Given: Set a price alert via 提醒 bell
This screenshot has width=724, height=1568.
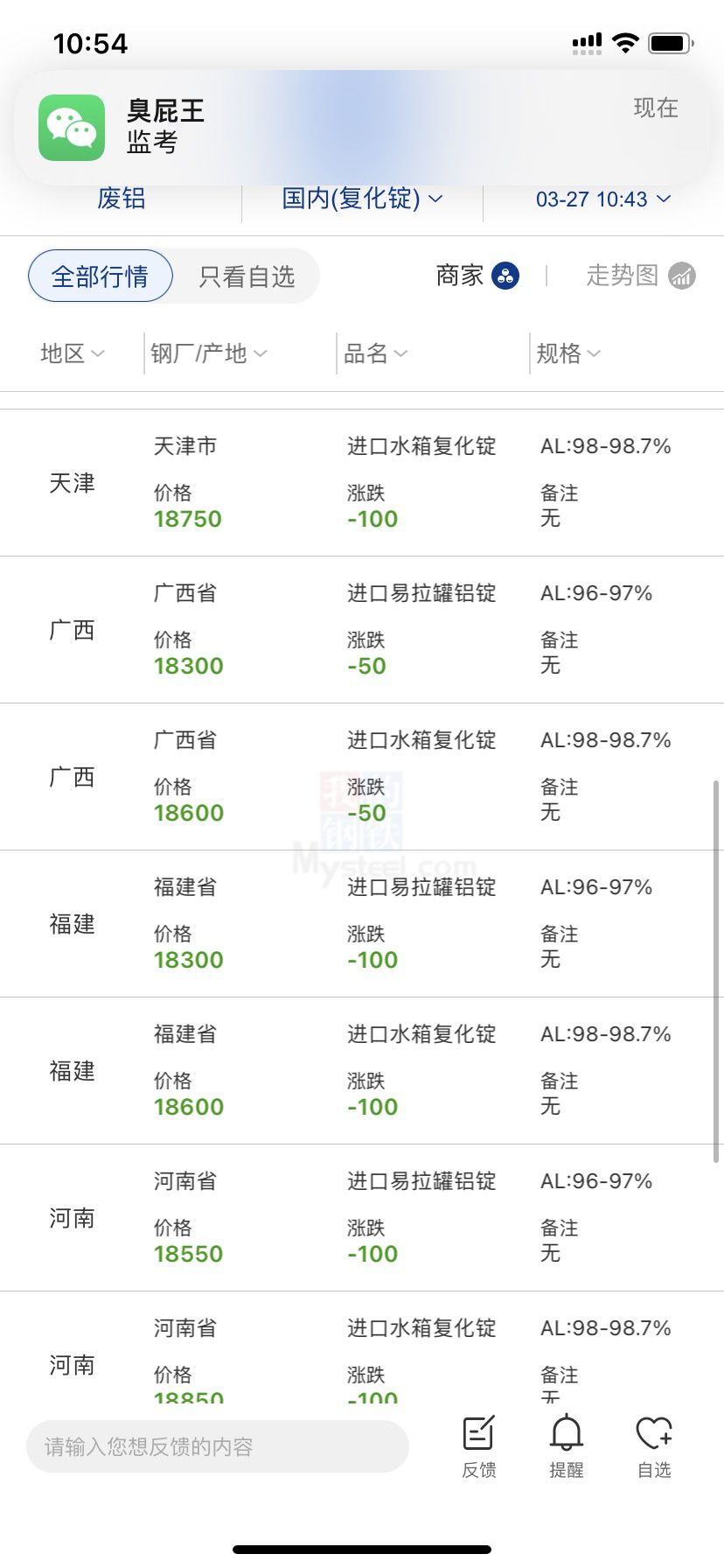Looking at the screenshot, I should click(x=567, y=1447).
